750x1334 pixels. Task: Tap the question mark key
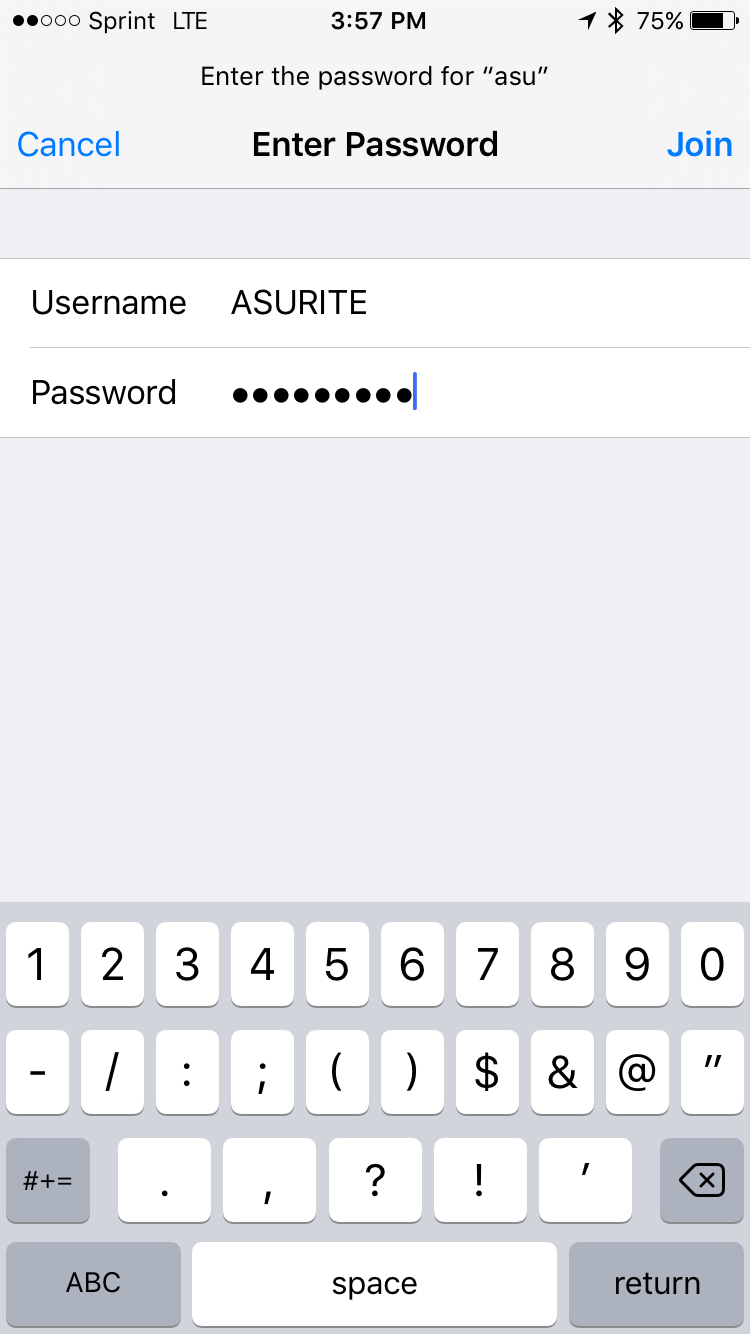(375, 1180)
